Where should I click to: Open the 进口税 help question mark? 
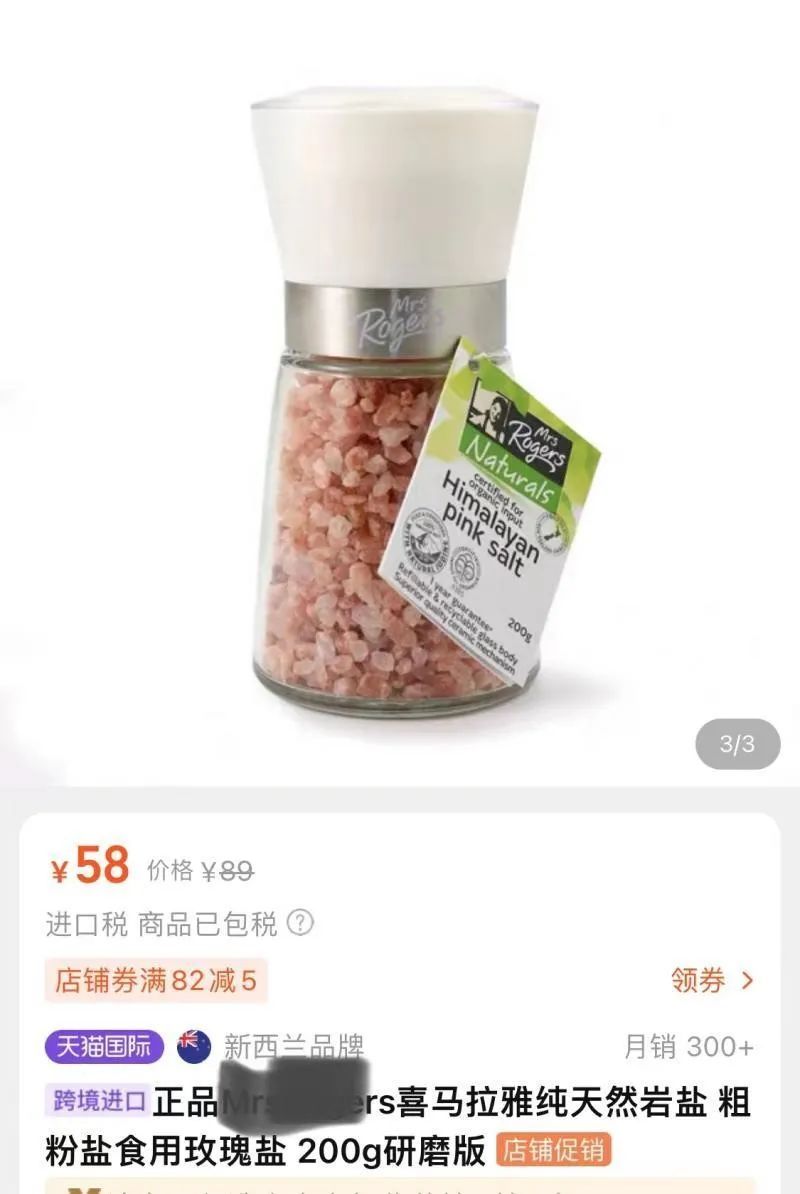(x=300, y=922)
